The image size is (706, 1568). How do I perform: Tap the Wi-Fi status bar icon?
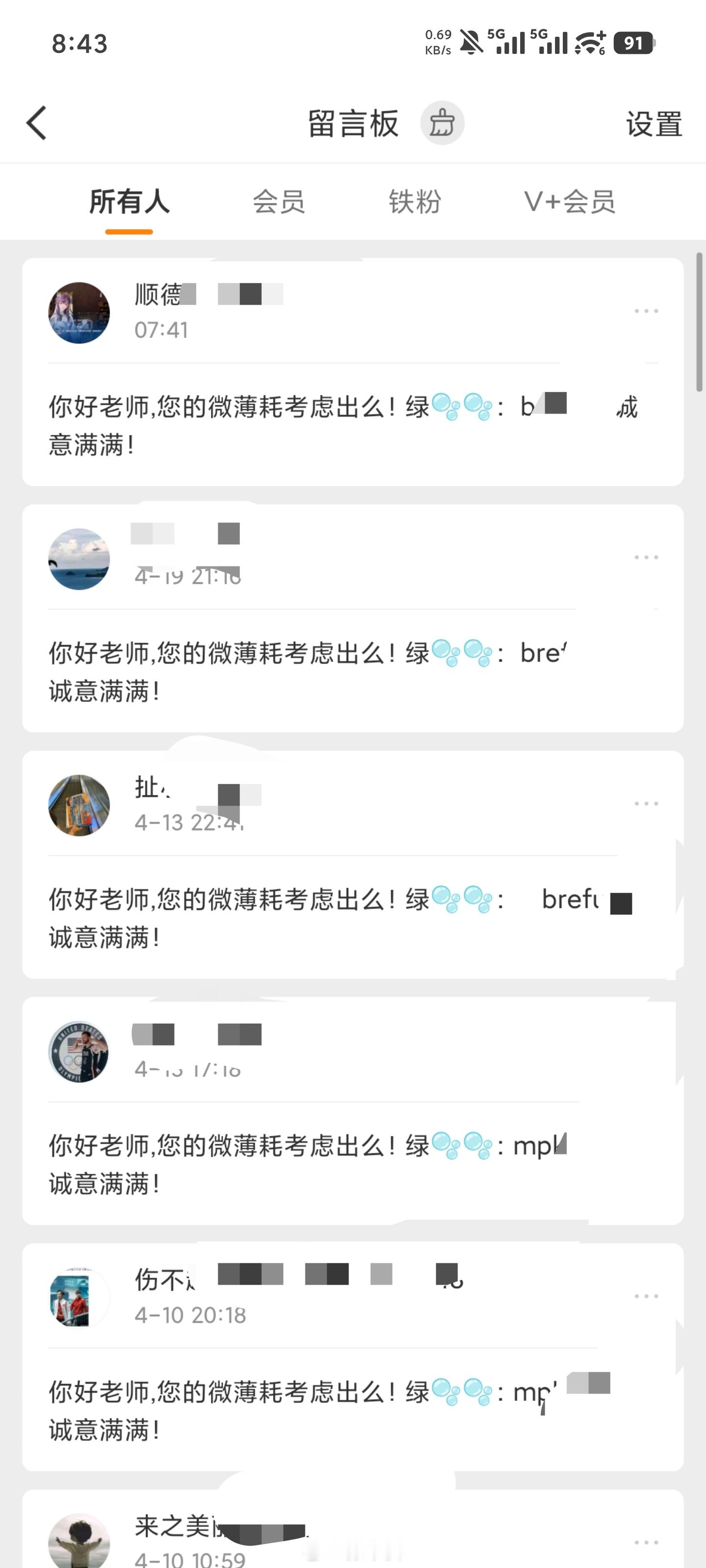pyautogui.click(x=586, y=43)
